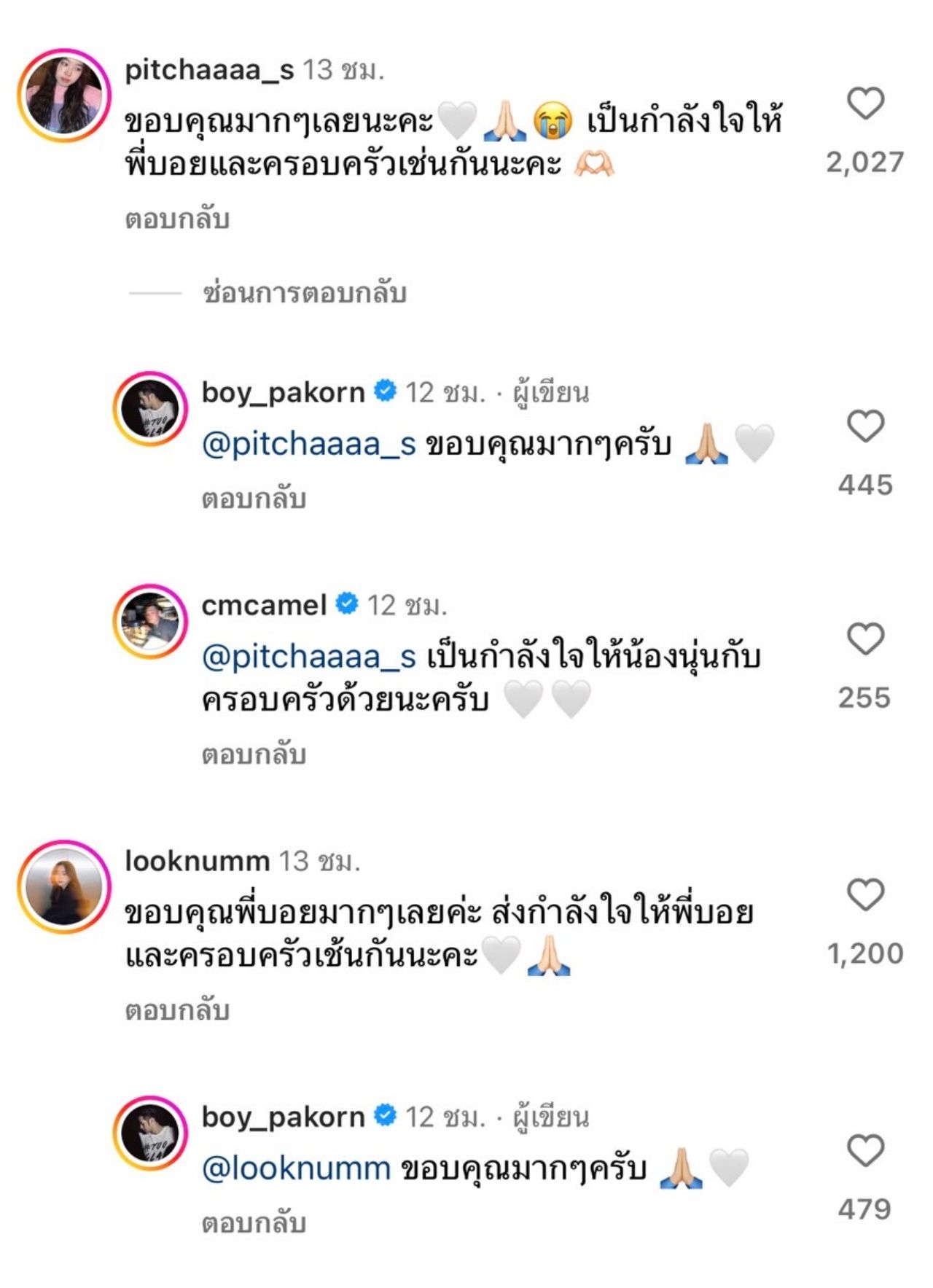Open the @pitchaaaa_s mention in cmcamel's reply
This screenshot has width=933, height=1288.
click(308, 657)
